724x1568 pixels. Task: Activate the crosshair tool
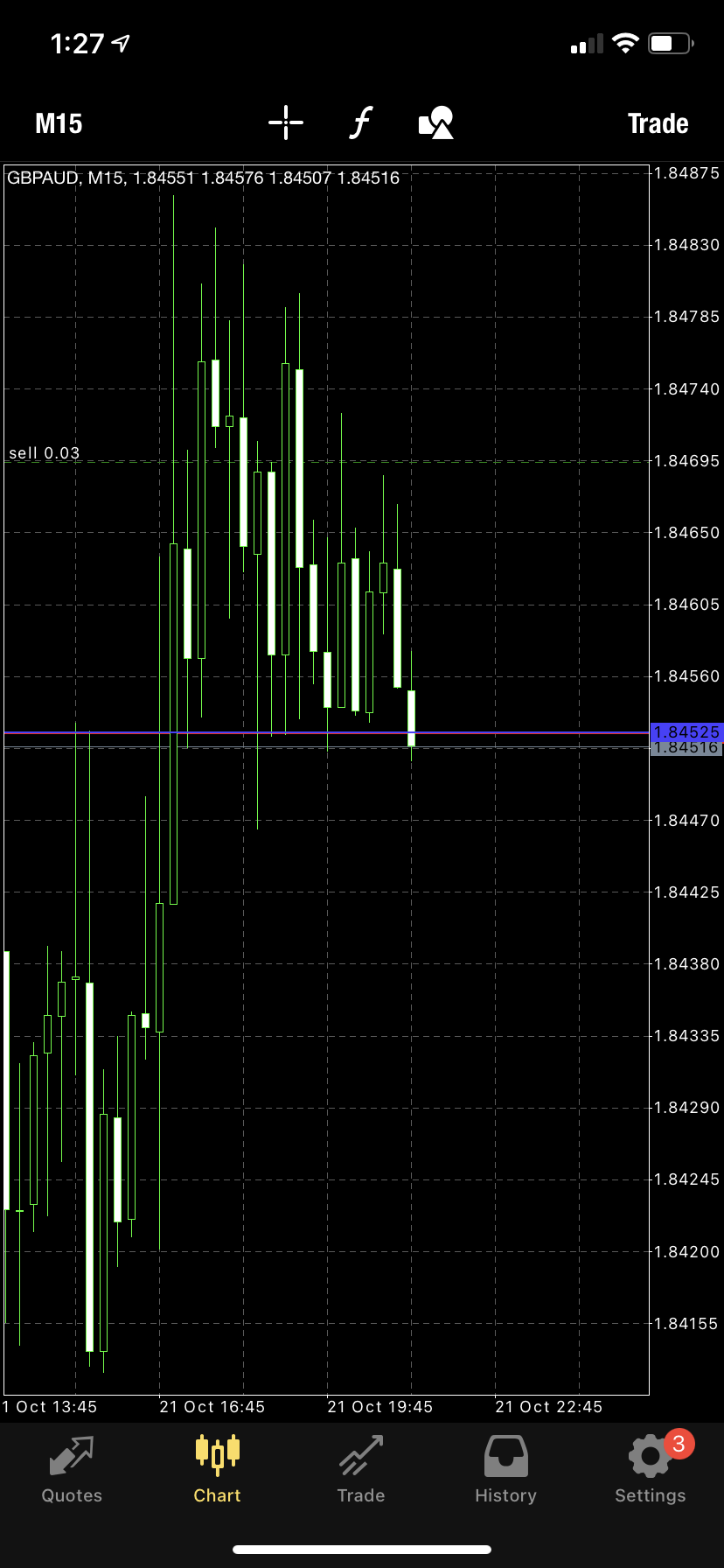[x=285, y=122]
